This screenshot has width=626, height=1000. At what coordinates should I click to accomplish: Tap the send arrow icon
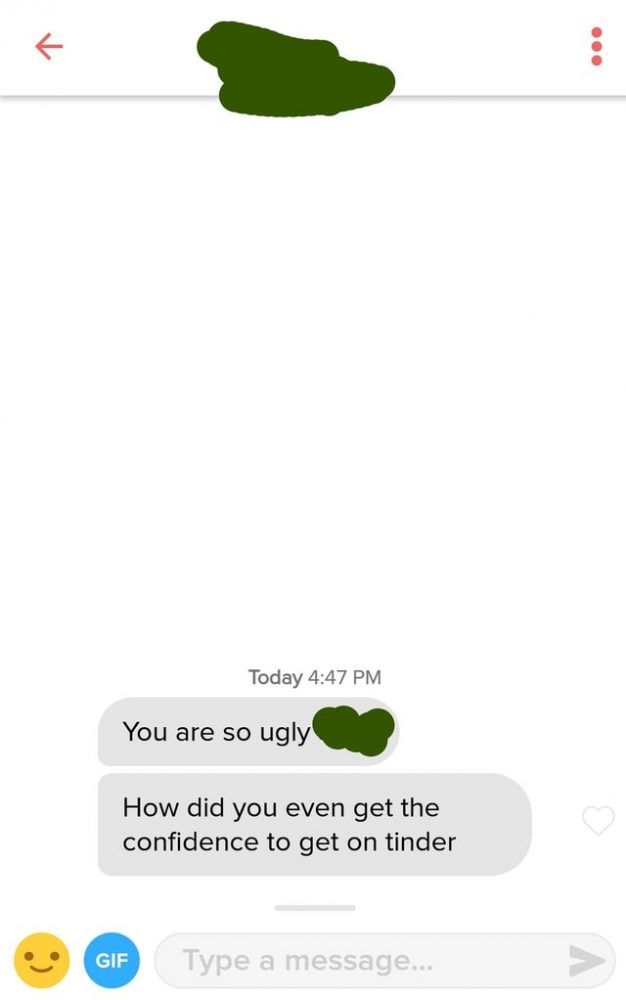587,961
